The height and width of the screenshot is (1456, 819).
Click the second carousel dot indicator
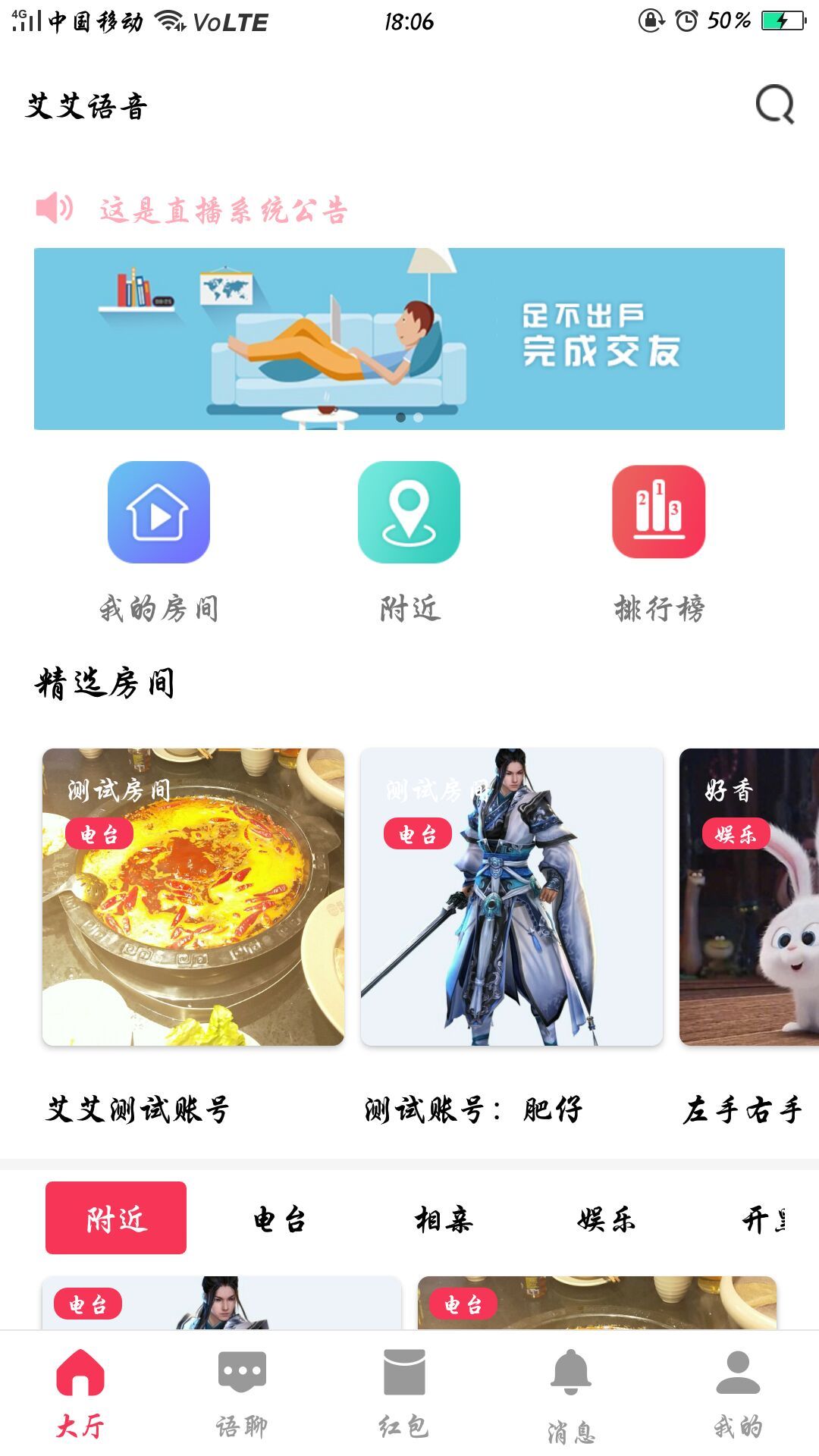pyautogui.click(x=416, y=416)
